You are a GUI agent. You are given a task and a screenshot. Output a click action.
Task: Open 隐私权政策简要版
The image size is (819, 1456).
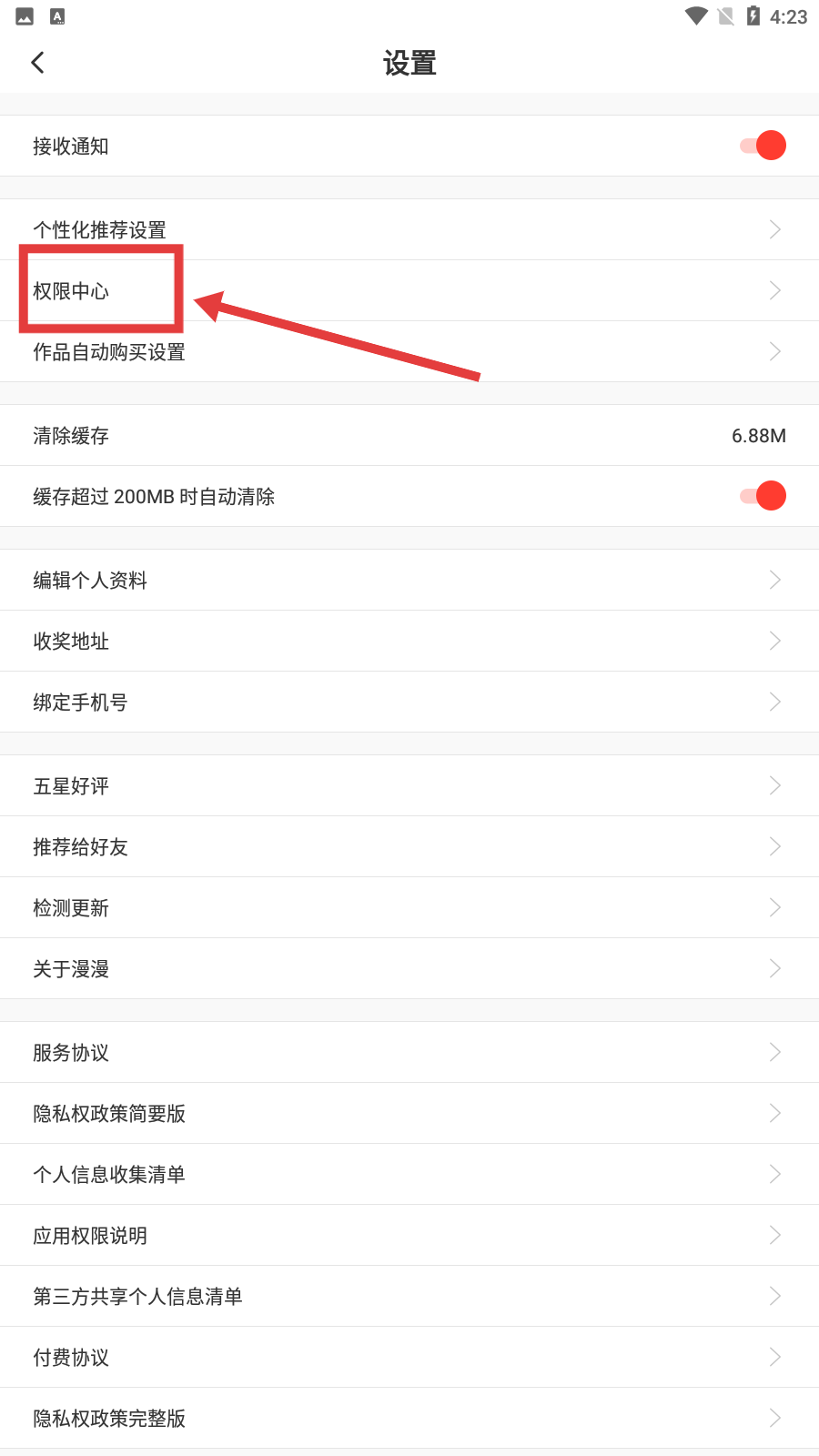pyautogui.click(x=409, y=1113)
